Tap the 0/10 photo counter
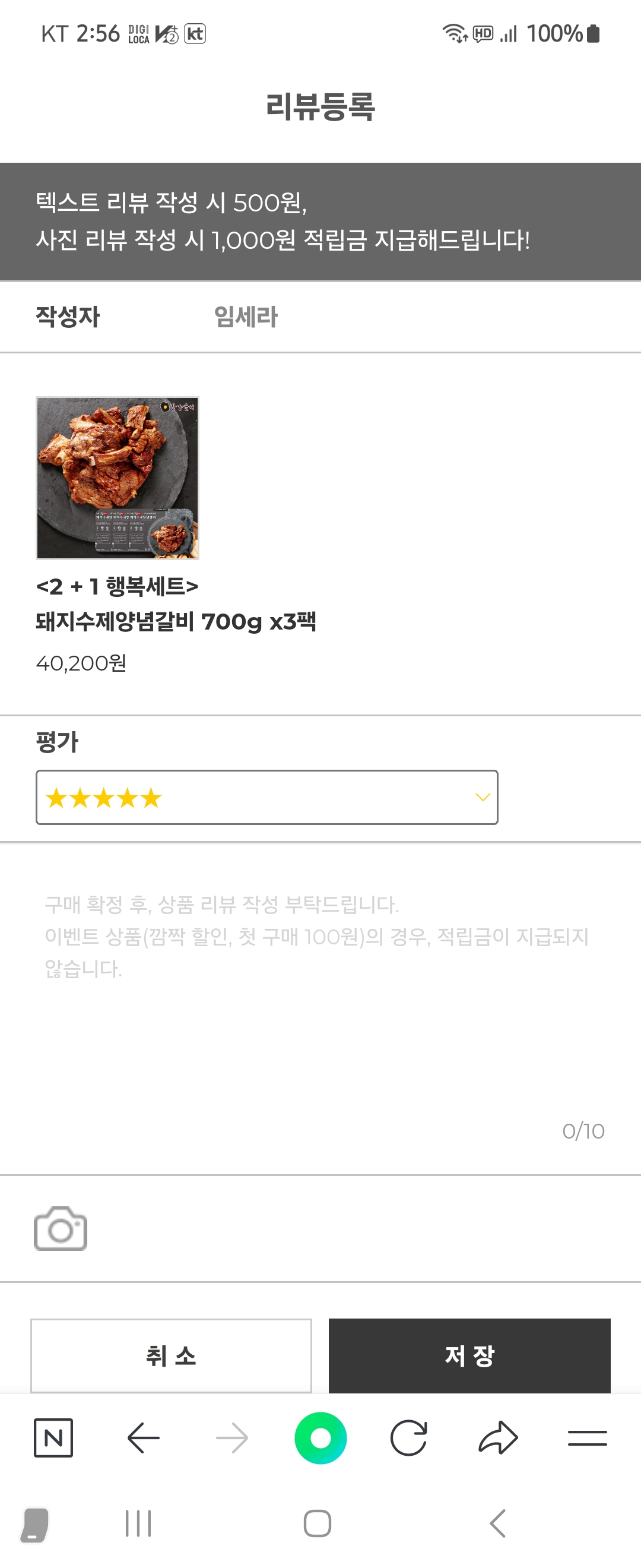The width and height of the screenshot is (641, 1568). pos(584,1130)
